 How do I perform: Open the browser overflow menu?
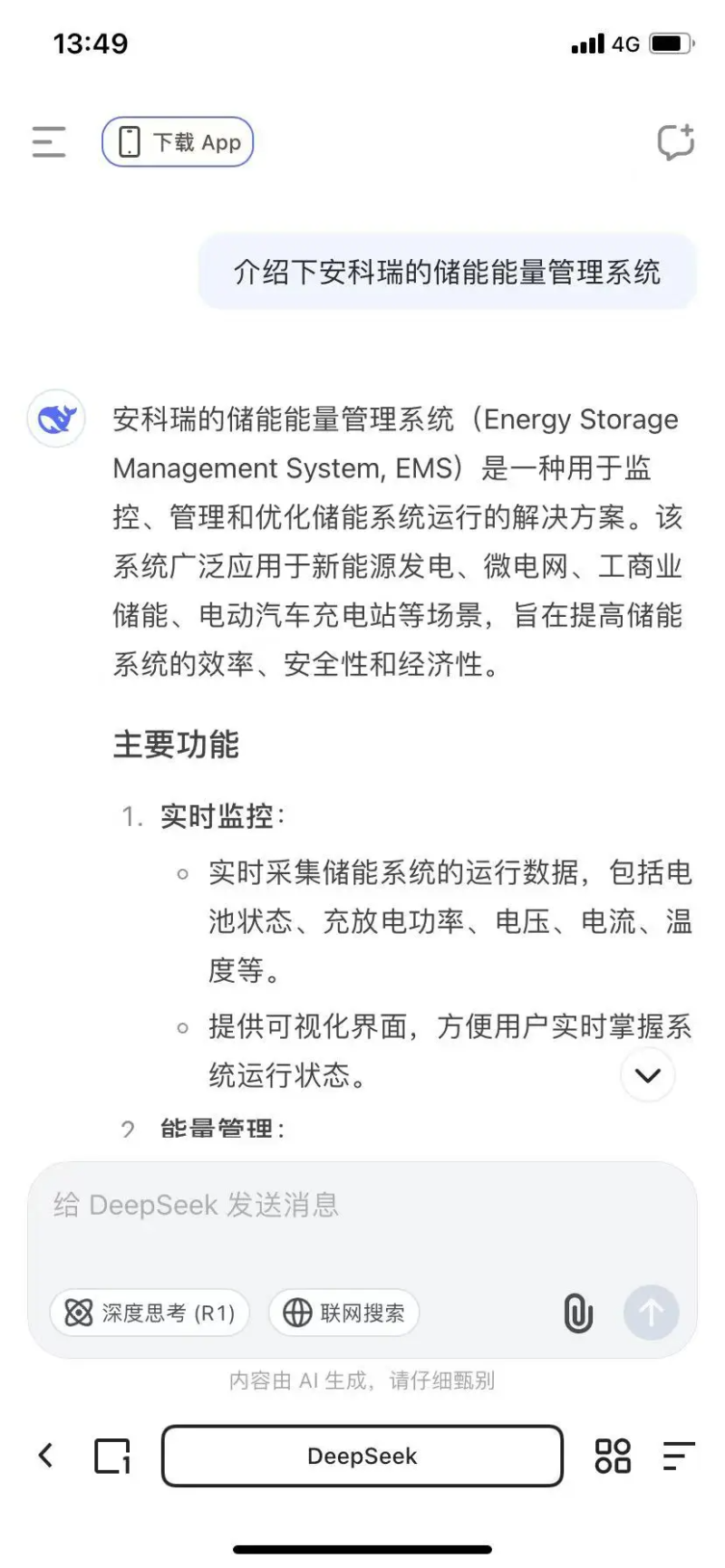pos(678,1456)
